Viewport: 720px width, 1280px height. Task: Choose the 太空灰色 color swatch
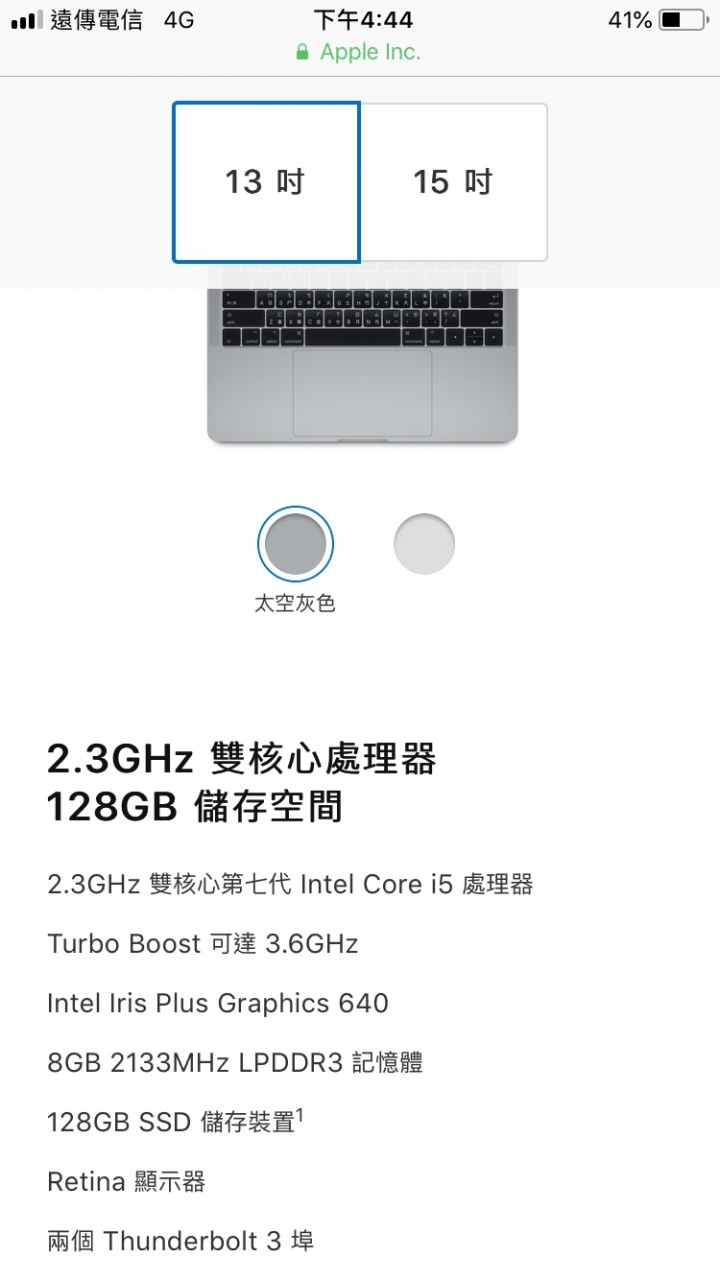(x=295, y=545)
